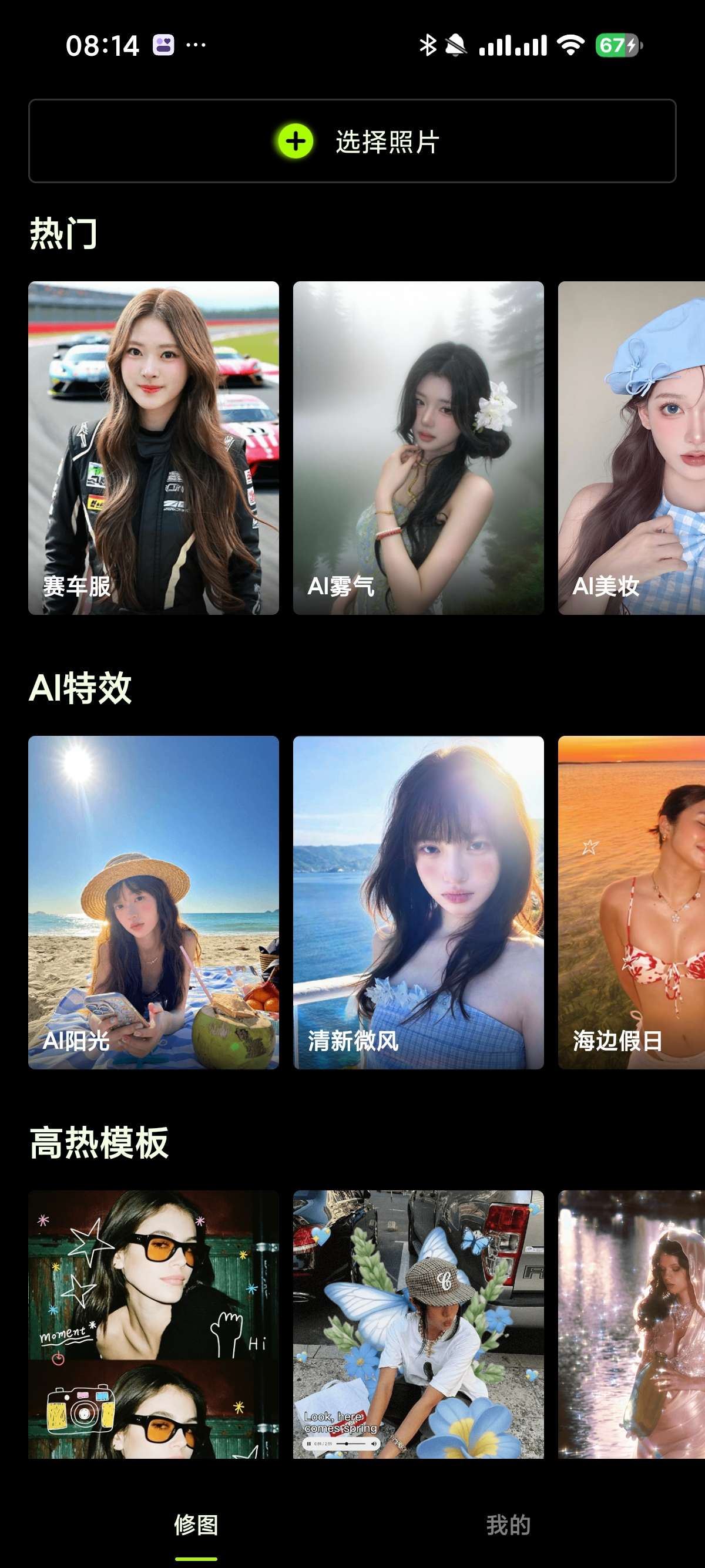Tap the plus icon to add a photo
Viewport: 705px width, 1568px height.
[x=295, y=140]
